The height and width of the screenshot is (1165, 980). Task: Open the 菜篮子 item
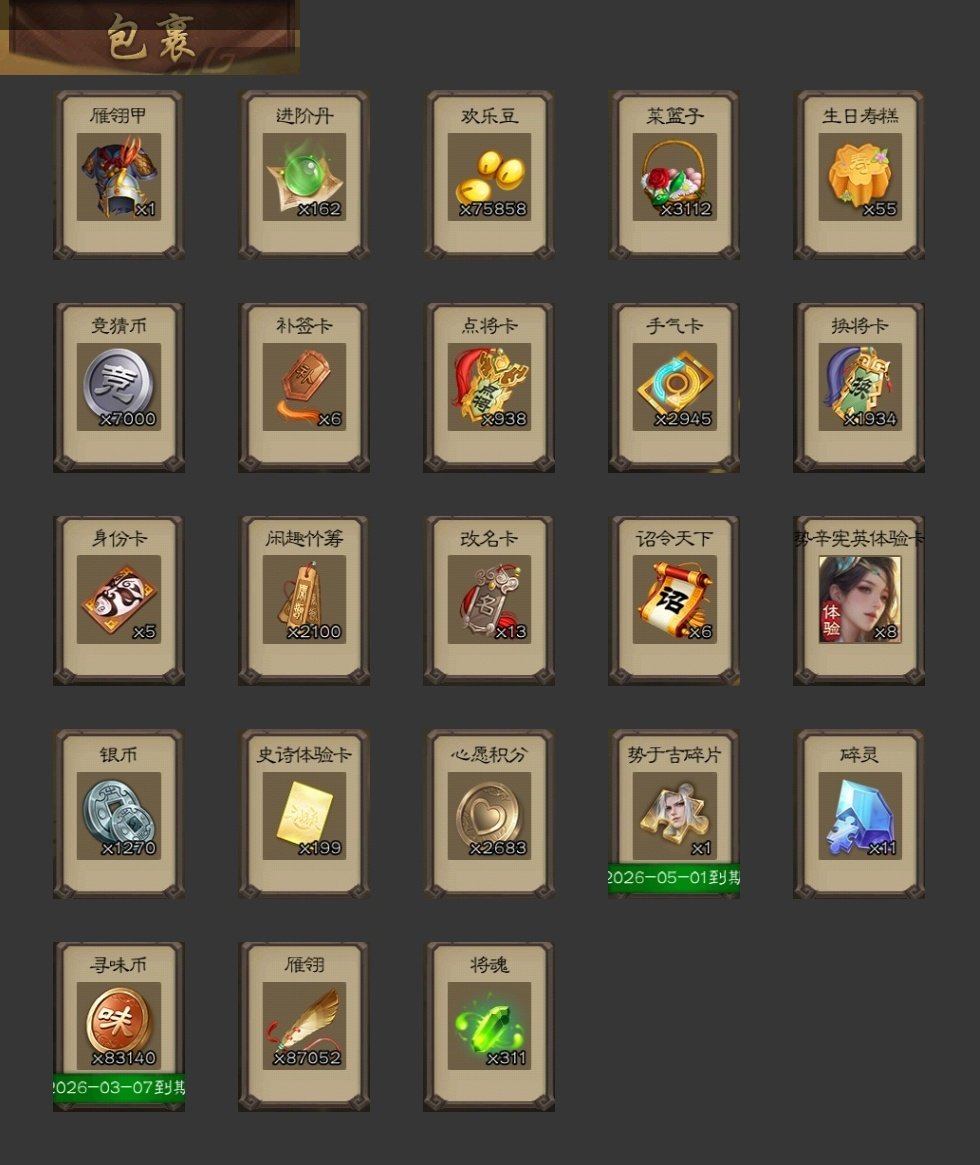pos(674,177)
